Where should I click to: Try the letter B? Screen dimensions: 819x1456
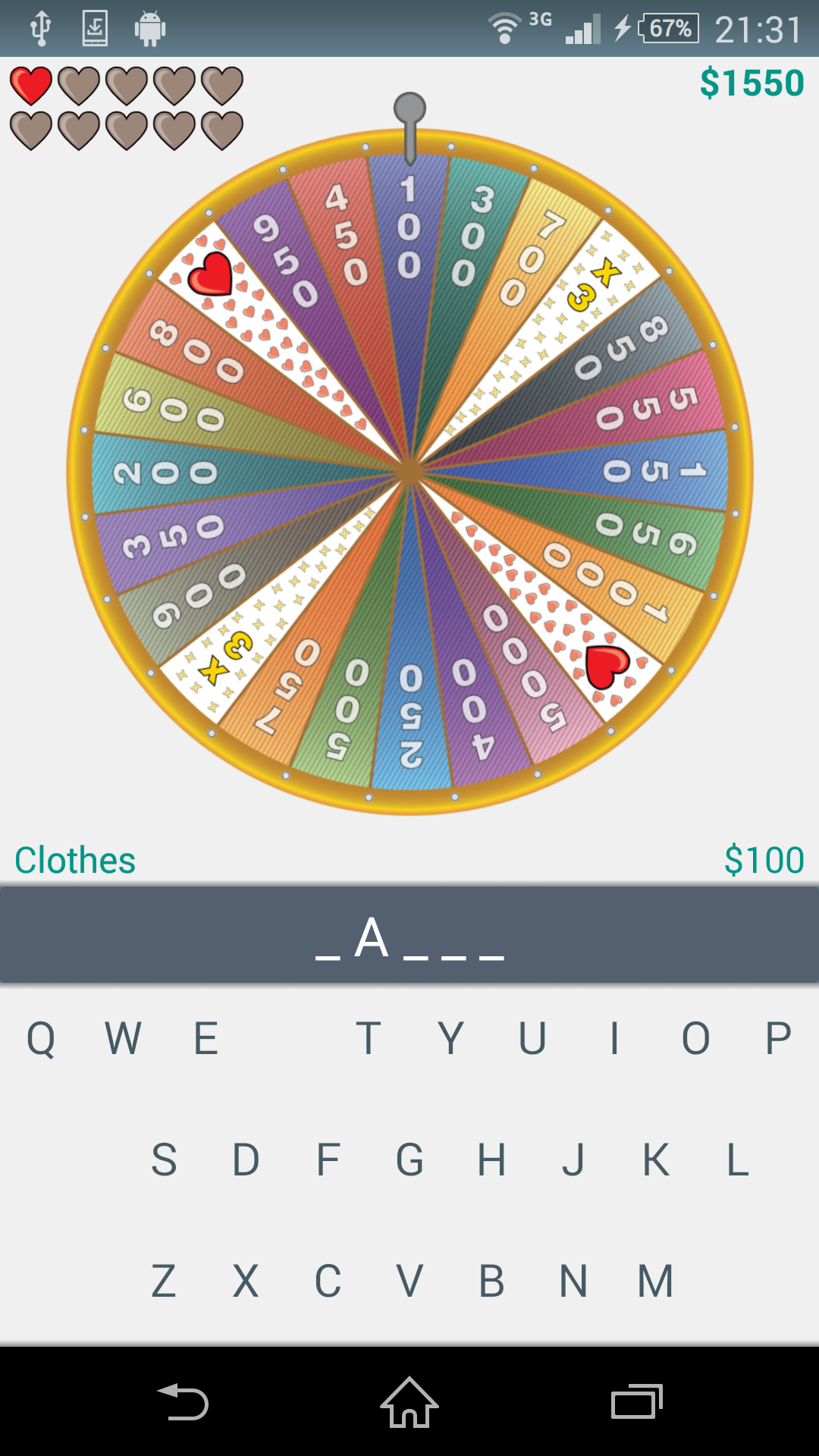click(x=491, y=1281)
